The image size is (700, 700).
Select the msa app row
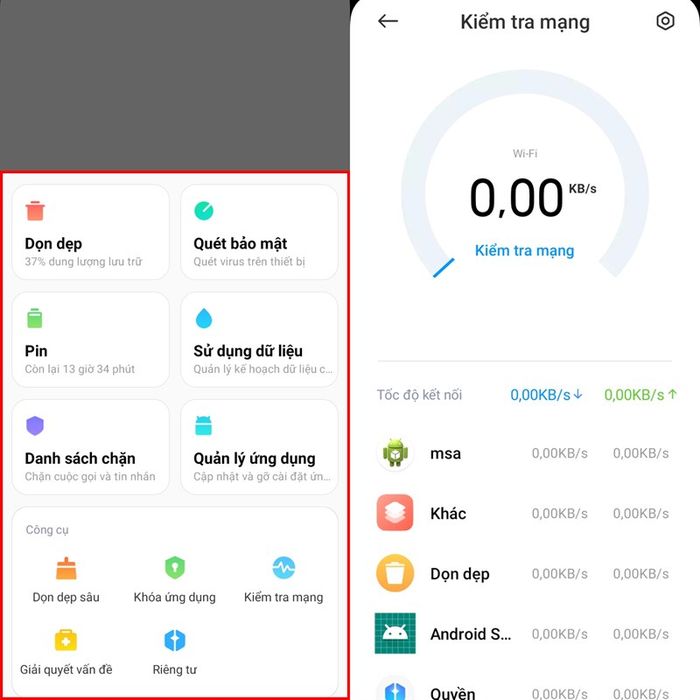[x=524, y=454]
